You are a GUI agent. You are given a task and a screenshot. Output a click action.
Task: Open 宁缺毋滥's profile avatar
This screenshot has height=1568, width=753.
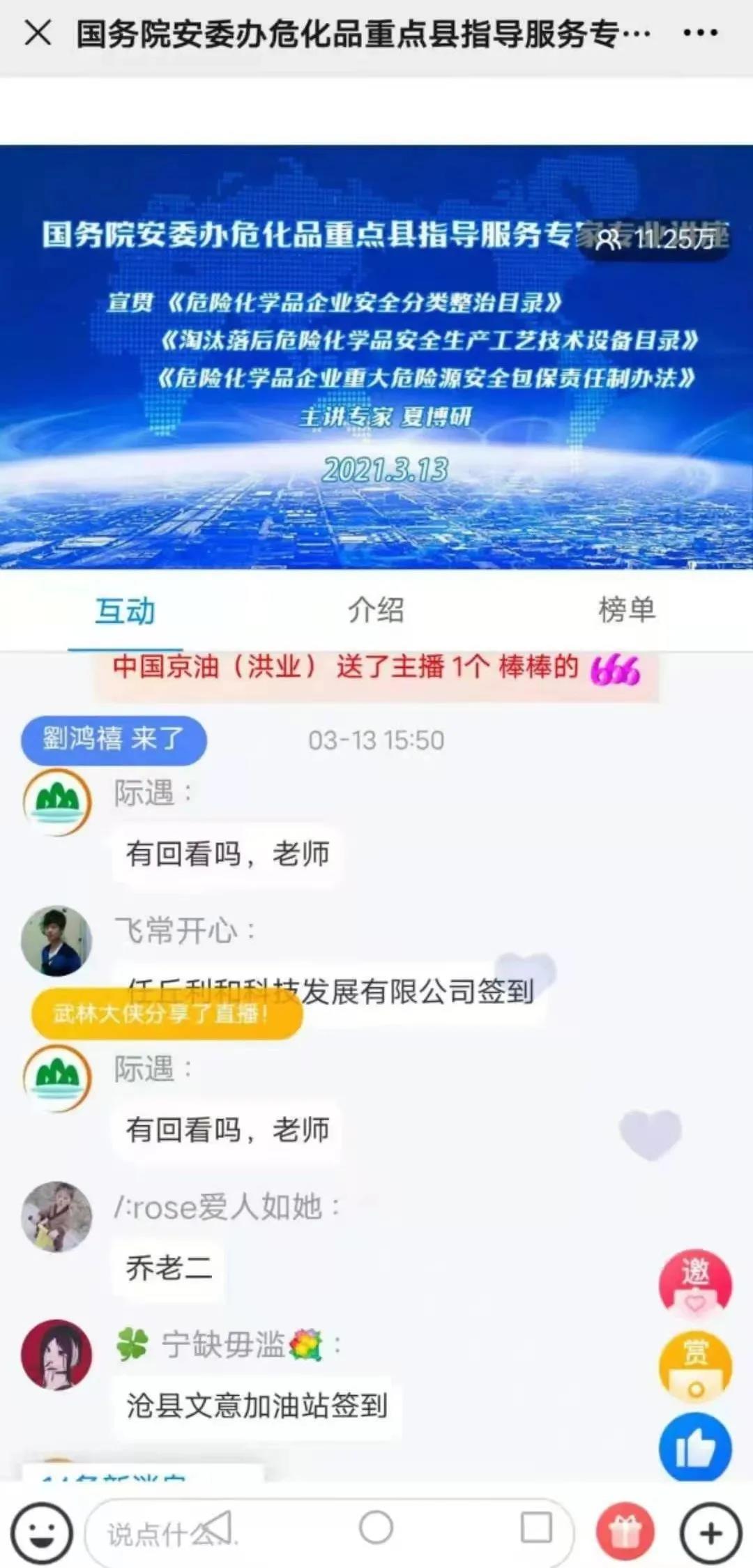pos(56,1355)
